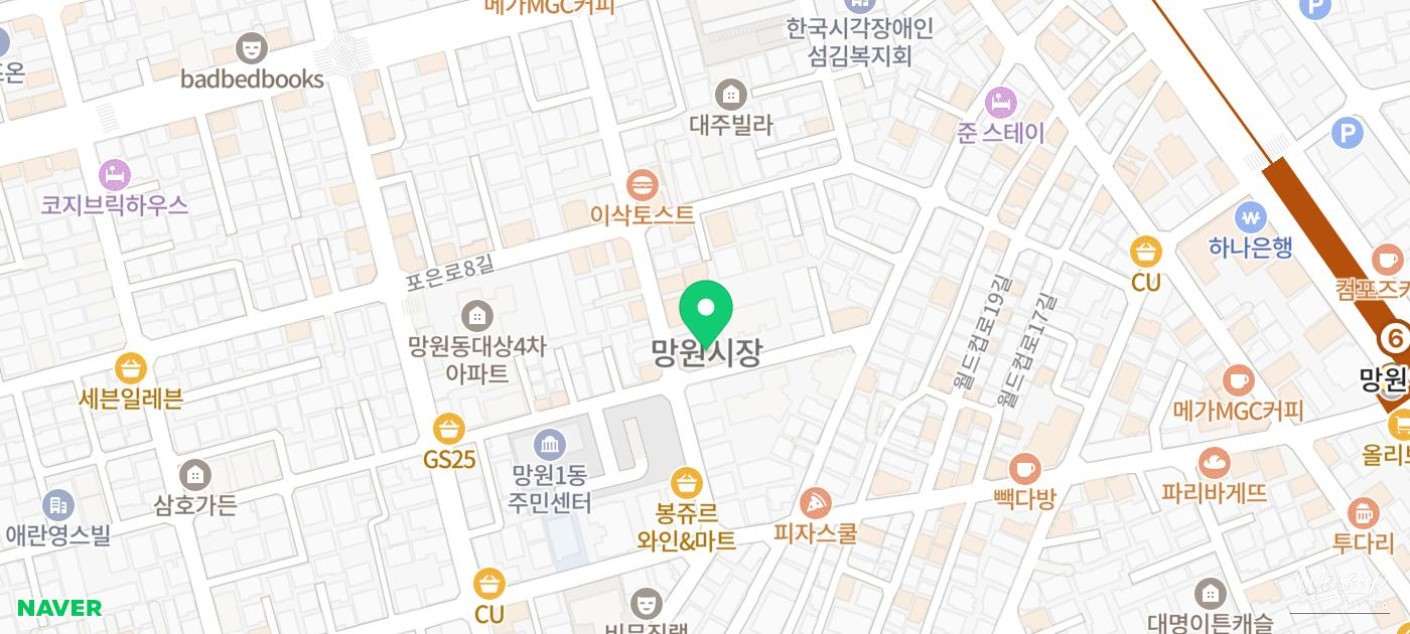The height and width of the screenshot is (634, 1410).
Task: Open the 애란영스빌 marker
Action: coord(58,505)
